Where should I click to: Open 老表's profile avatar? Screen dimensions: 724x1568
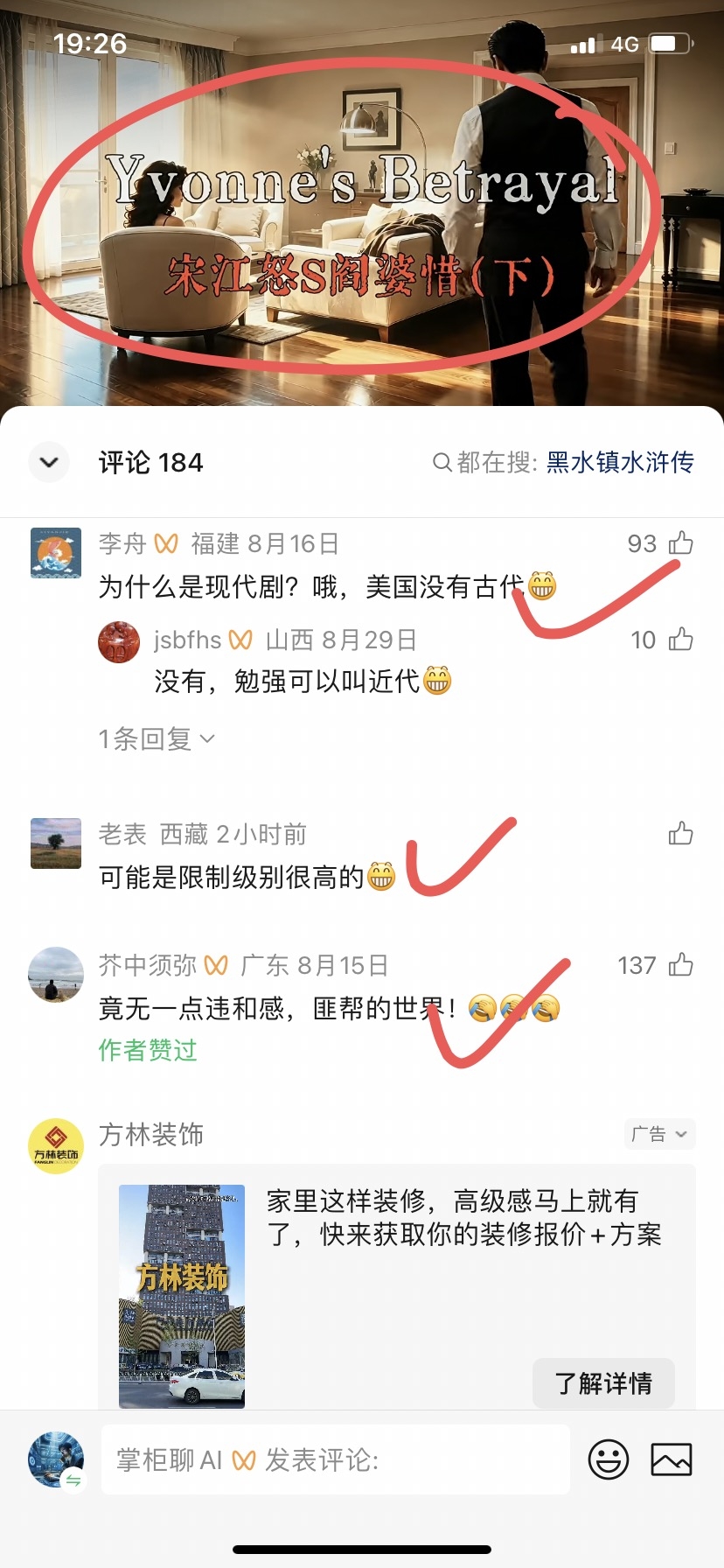56,843
